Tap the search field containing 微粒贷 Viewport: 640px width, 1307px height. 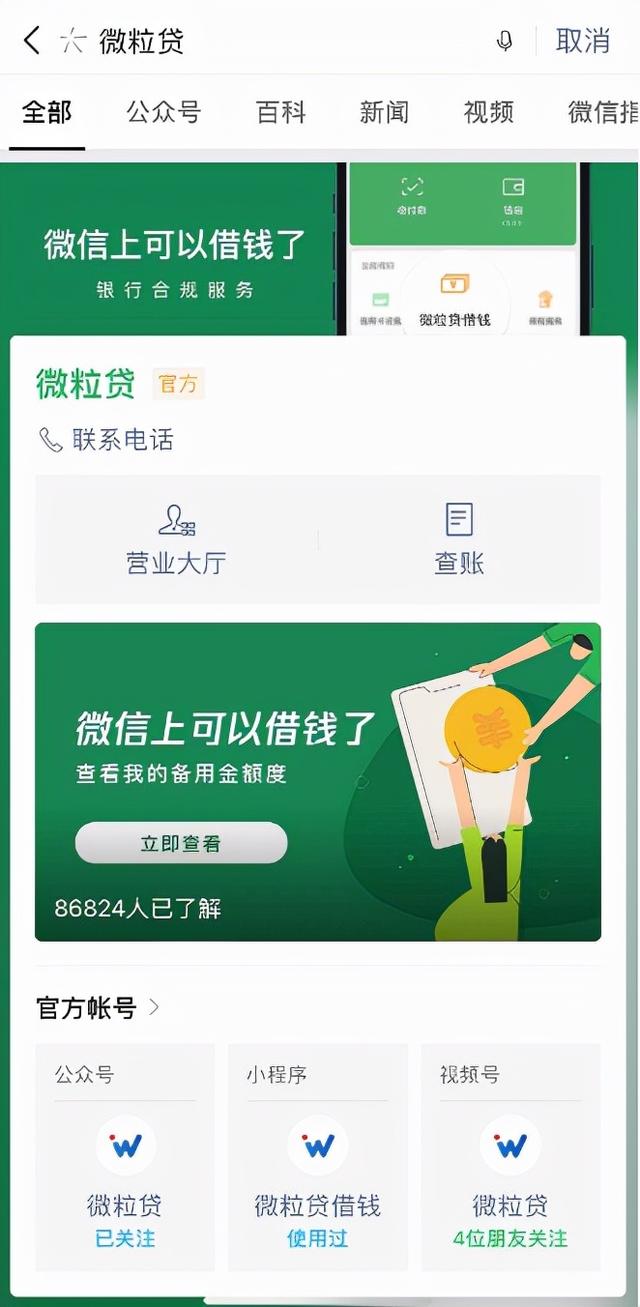coord(280,41)
